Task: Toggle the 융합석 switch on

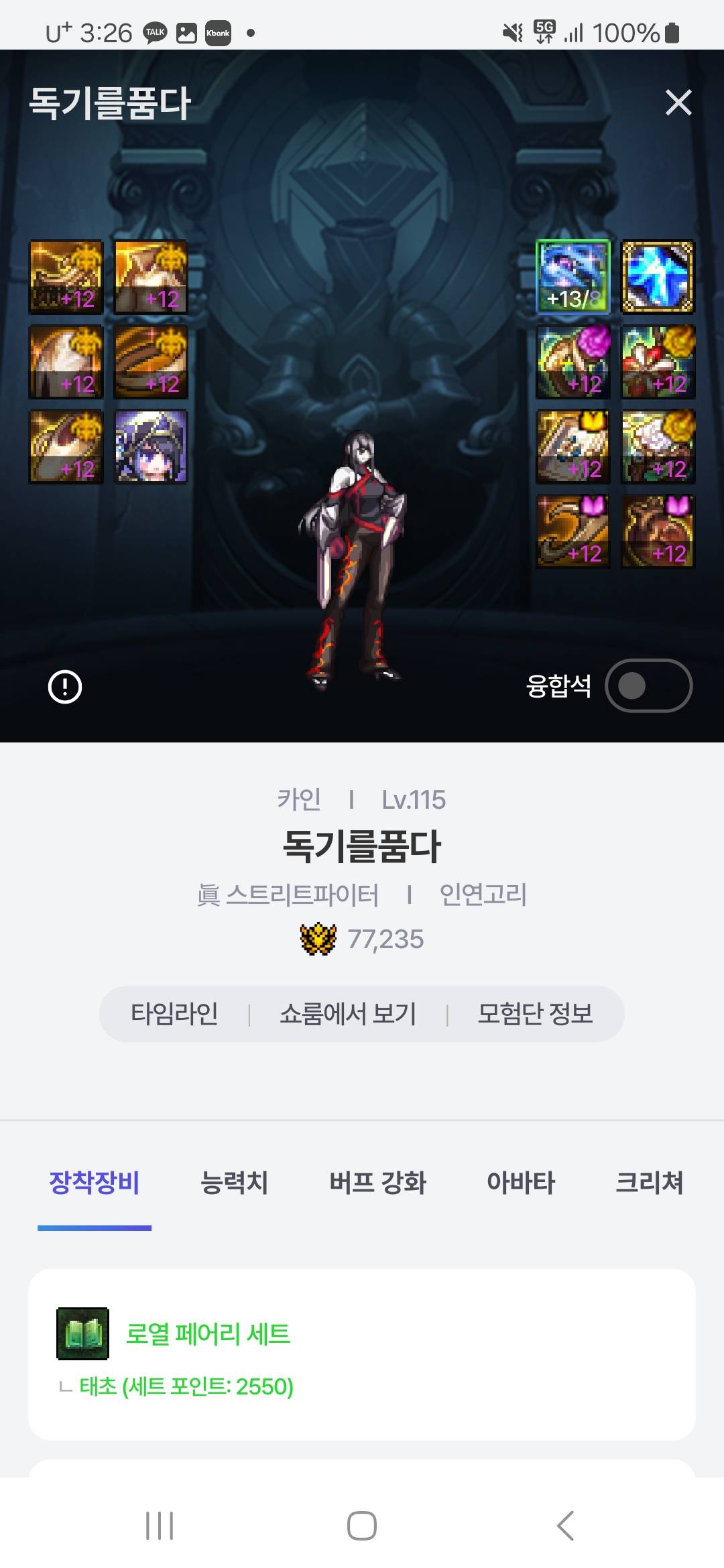Action: (x=648, y=685)
